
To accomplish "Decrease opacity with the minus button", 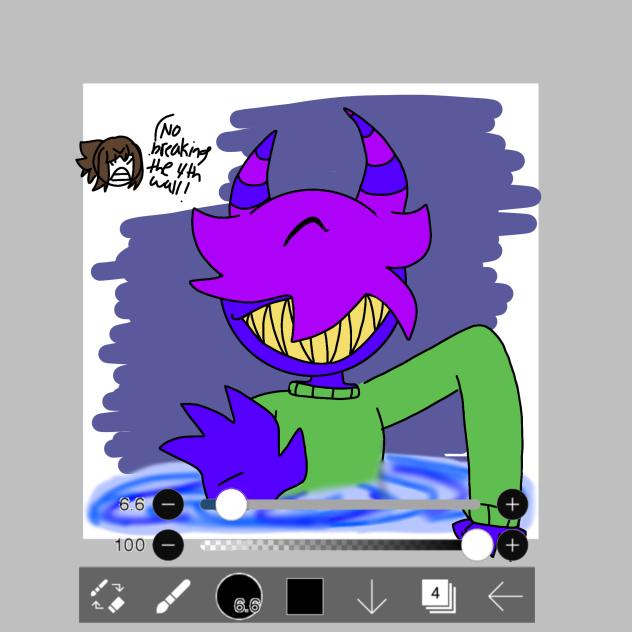I will 168,545.
